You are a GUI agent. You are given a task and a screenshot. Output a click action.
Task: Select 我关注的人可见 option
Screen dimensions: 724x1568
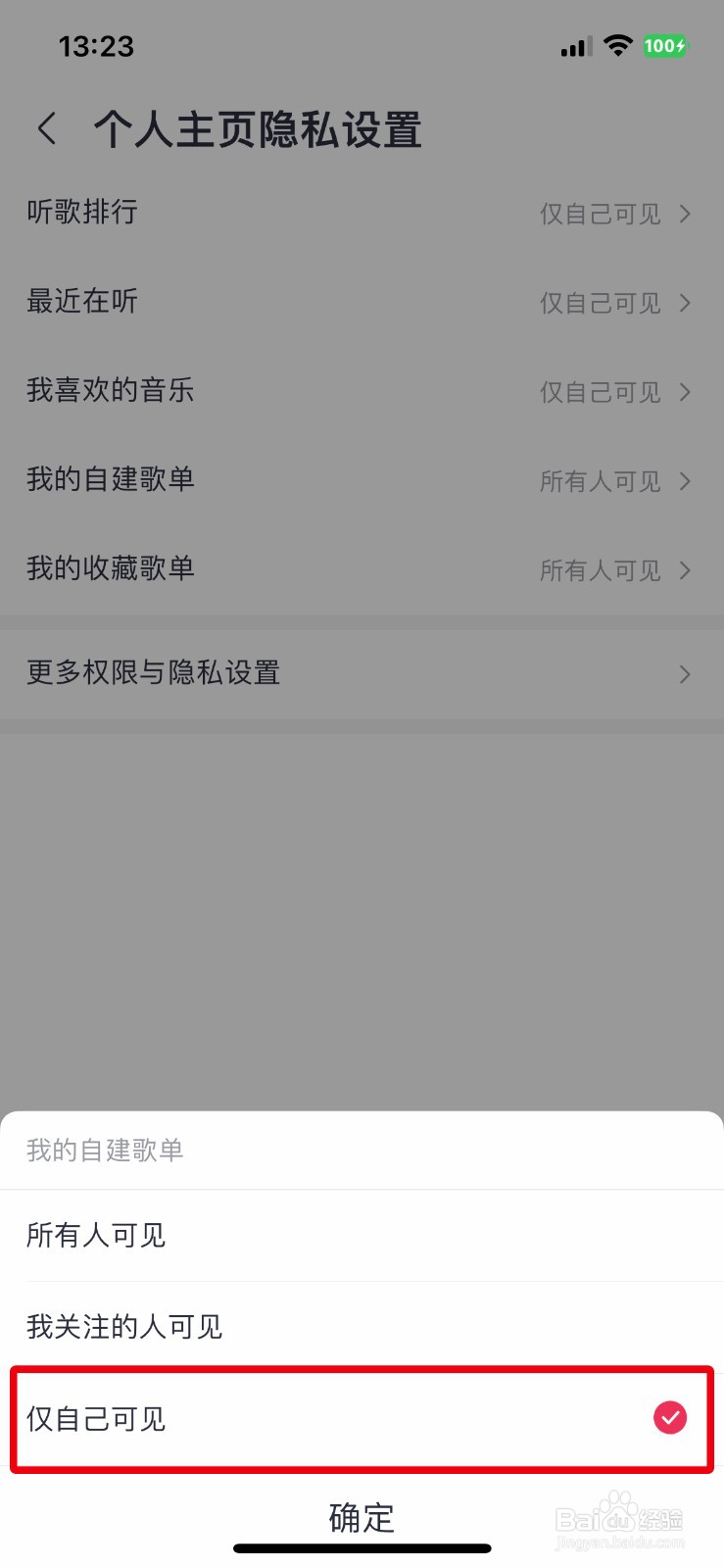point(125,1327)
